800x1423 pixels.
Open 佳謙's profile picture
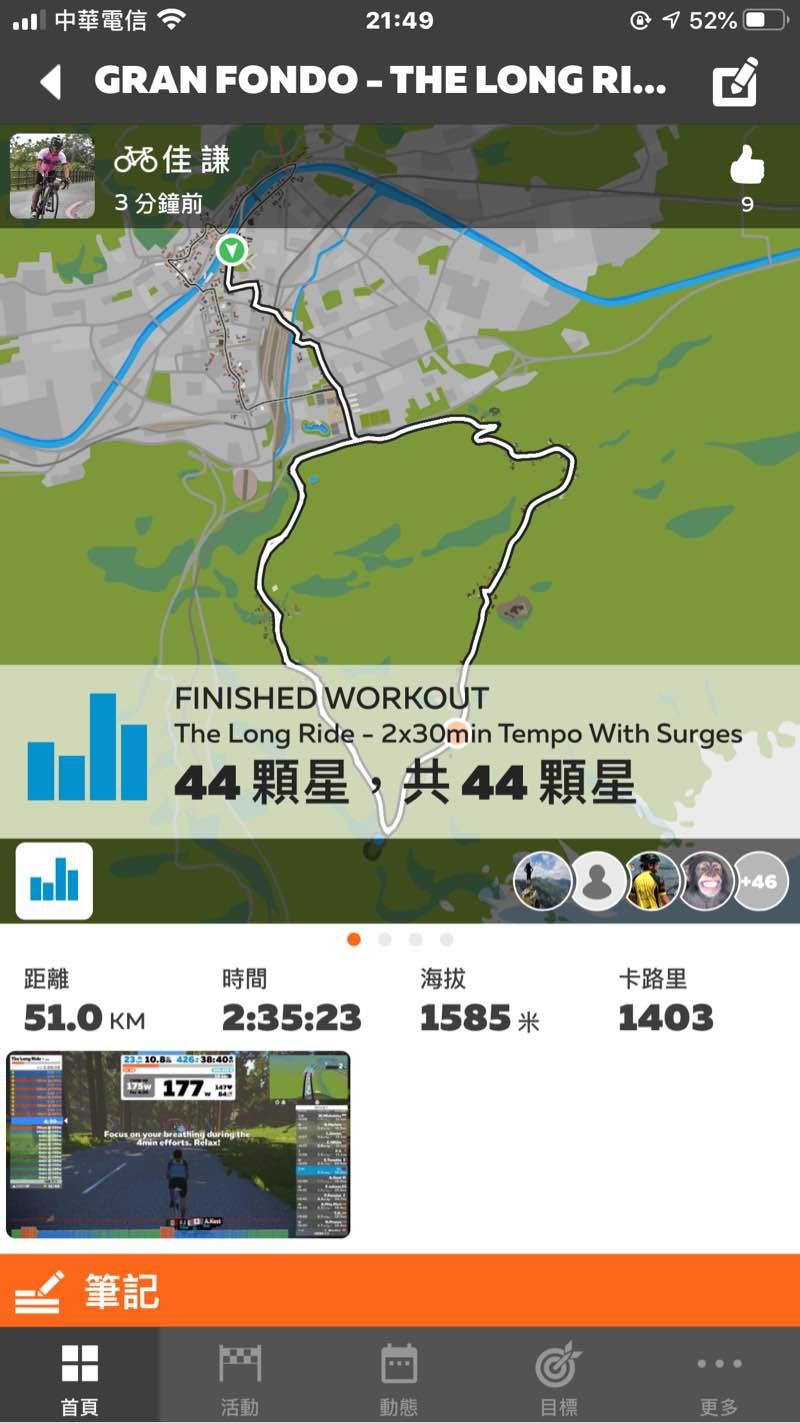pos(52,176)
